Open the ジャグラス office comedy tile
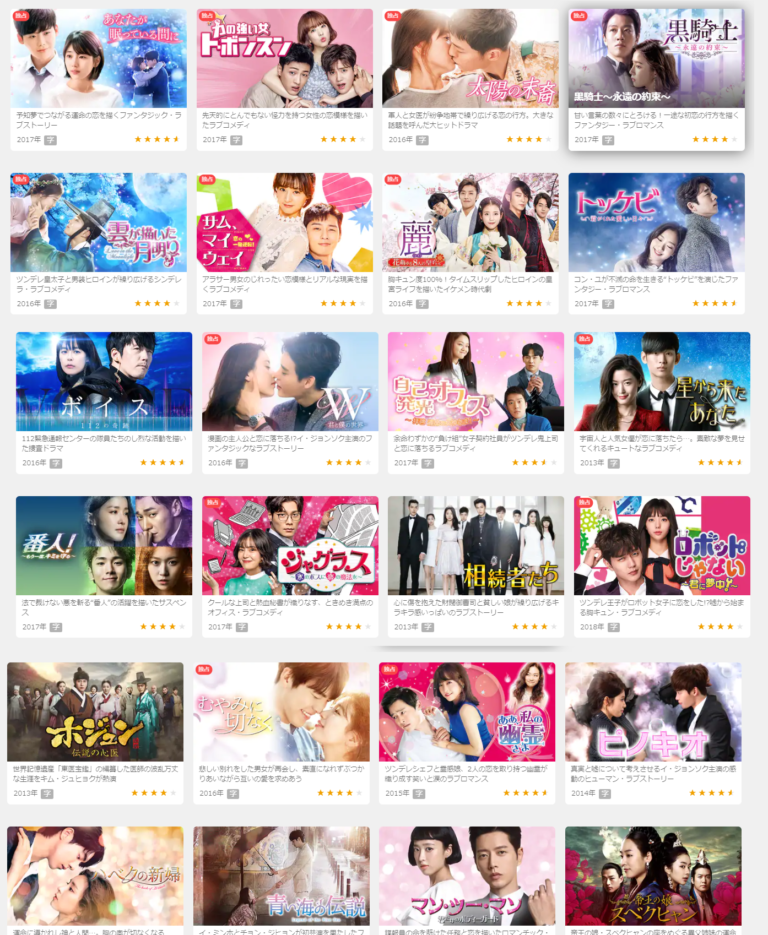The height and width of the screenshot is (935, 768). (289, 545)
